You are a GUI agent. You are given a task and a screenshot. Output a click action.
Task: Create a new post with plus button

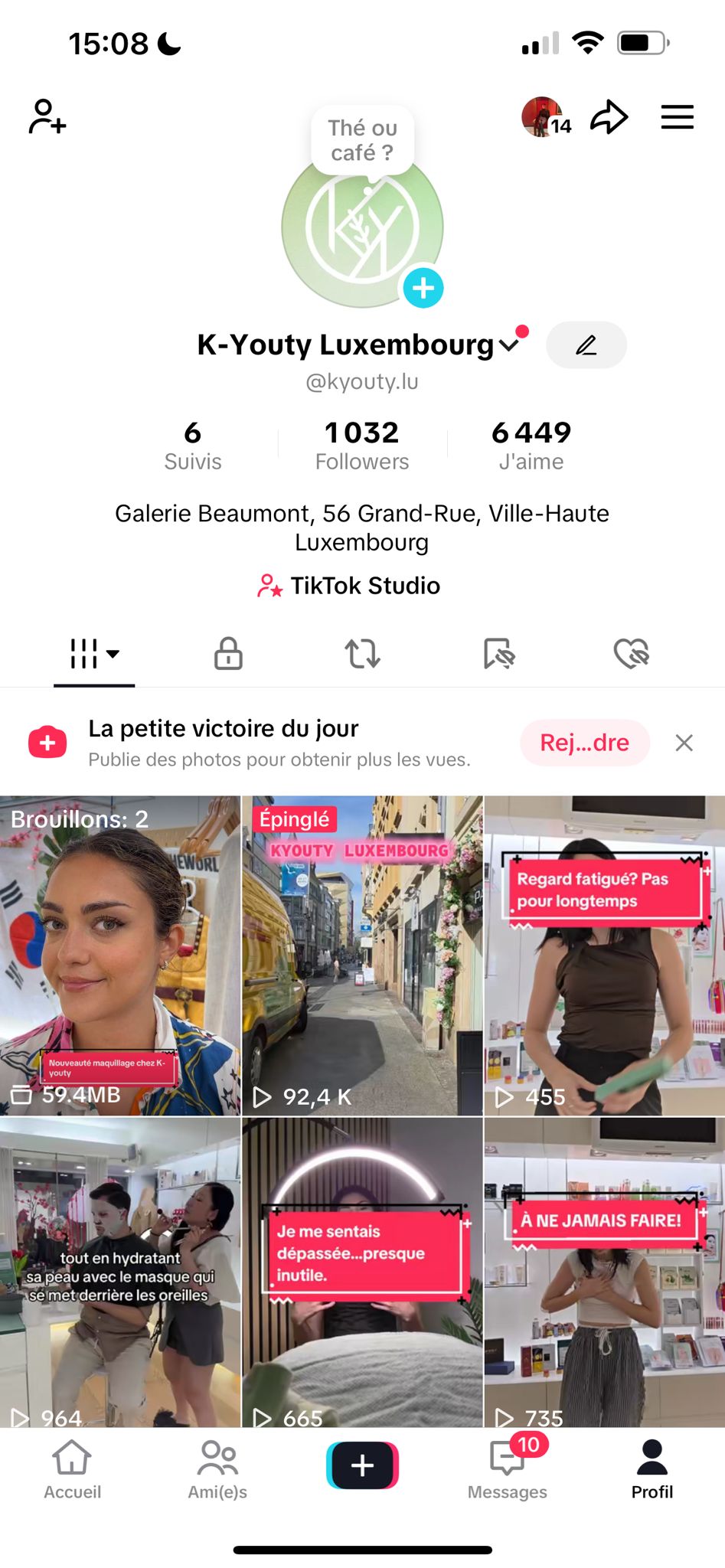362,1465
